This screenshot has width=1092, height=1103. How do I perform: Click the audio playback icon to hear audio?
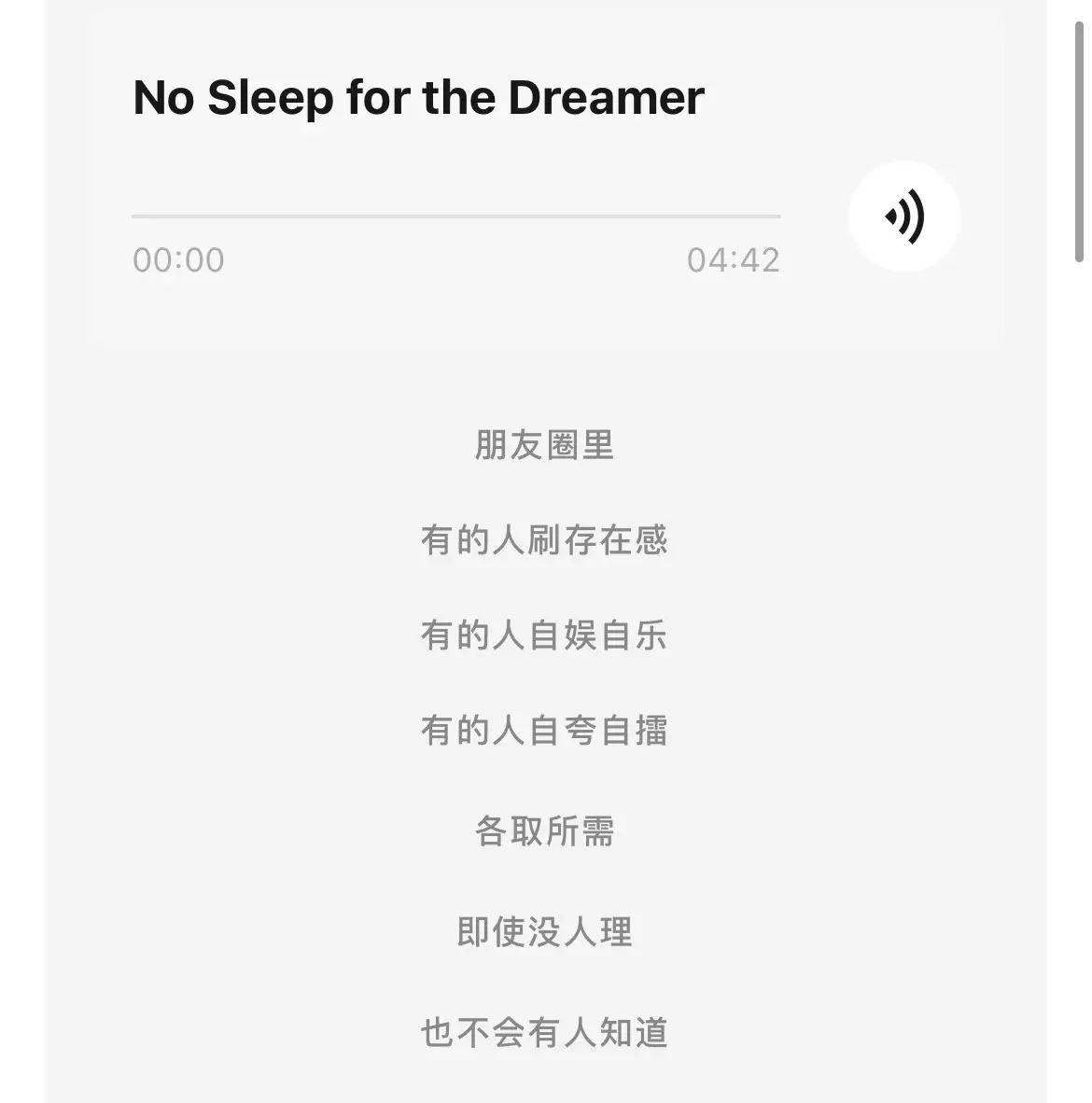pos(903,216)
